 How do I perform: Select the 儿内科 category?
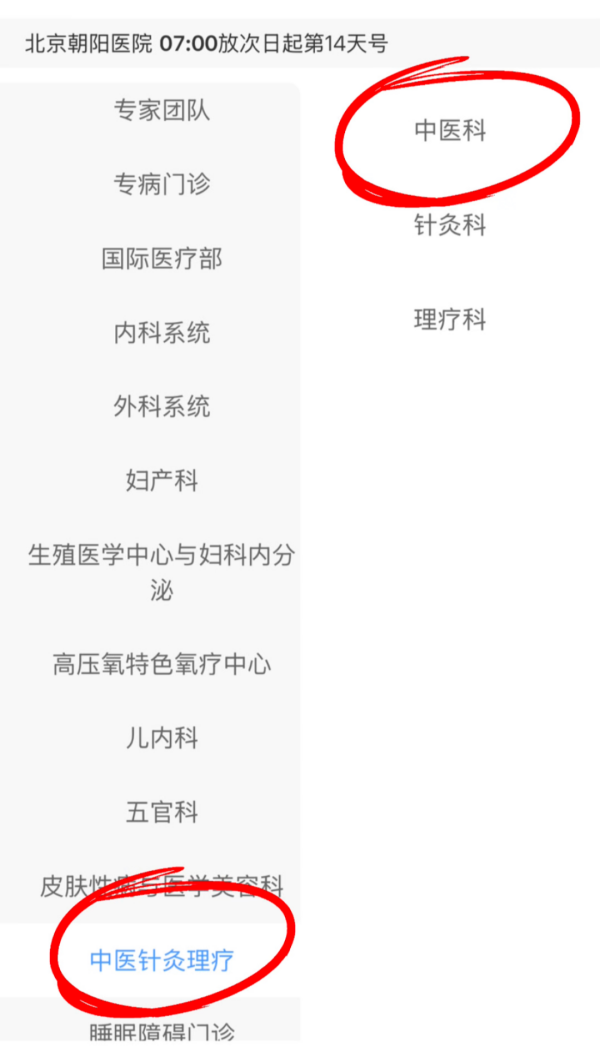click(162, 738)
